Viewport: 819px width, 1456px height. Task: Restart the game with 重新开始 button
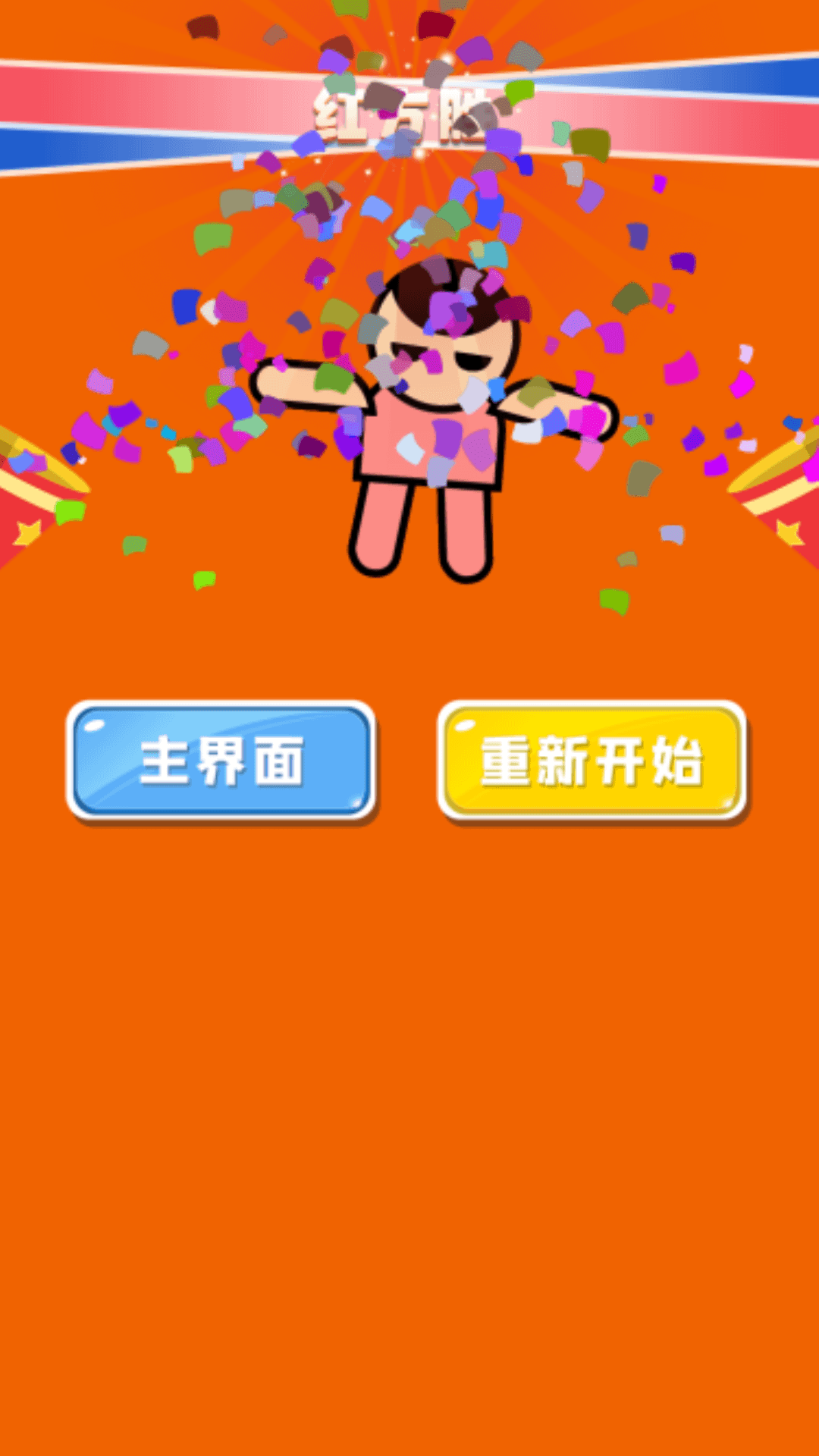click(x=591, y=761)
